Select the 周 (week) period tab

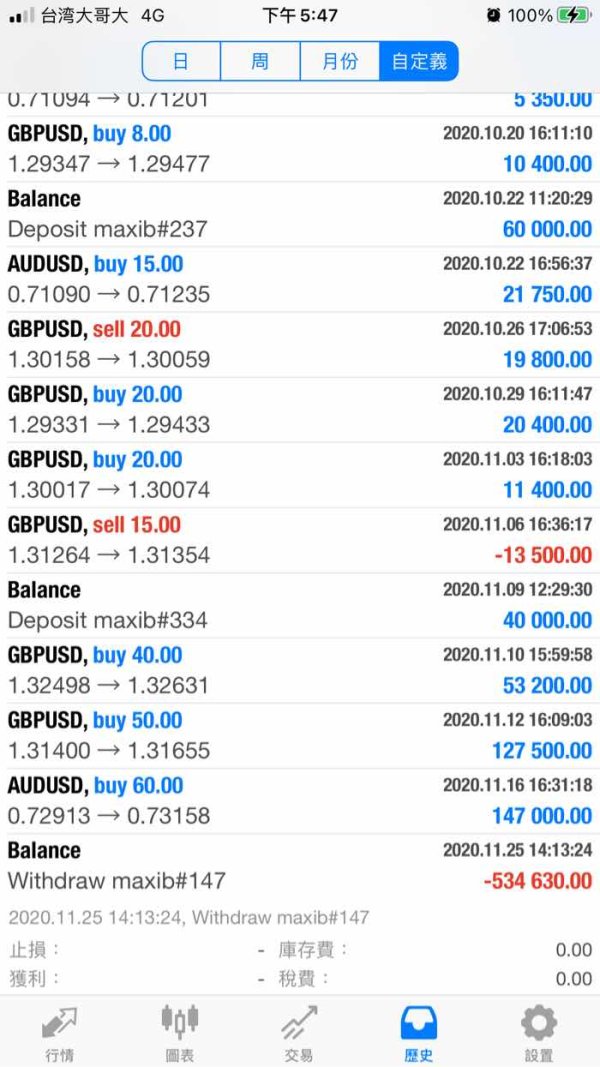260,61
